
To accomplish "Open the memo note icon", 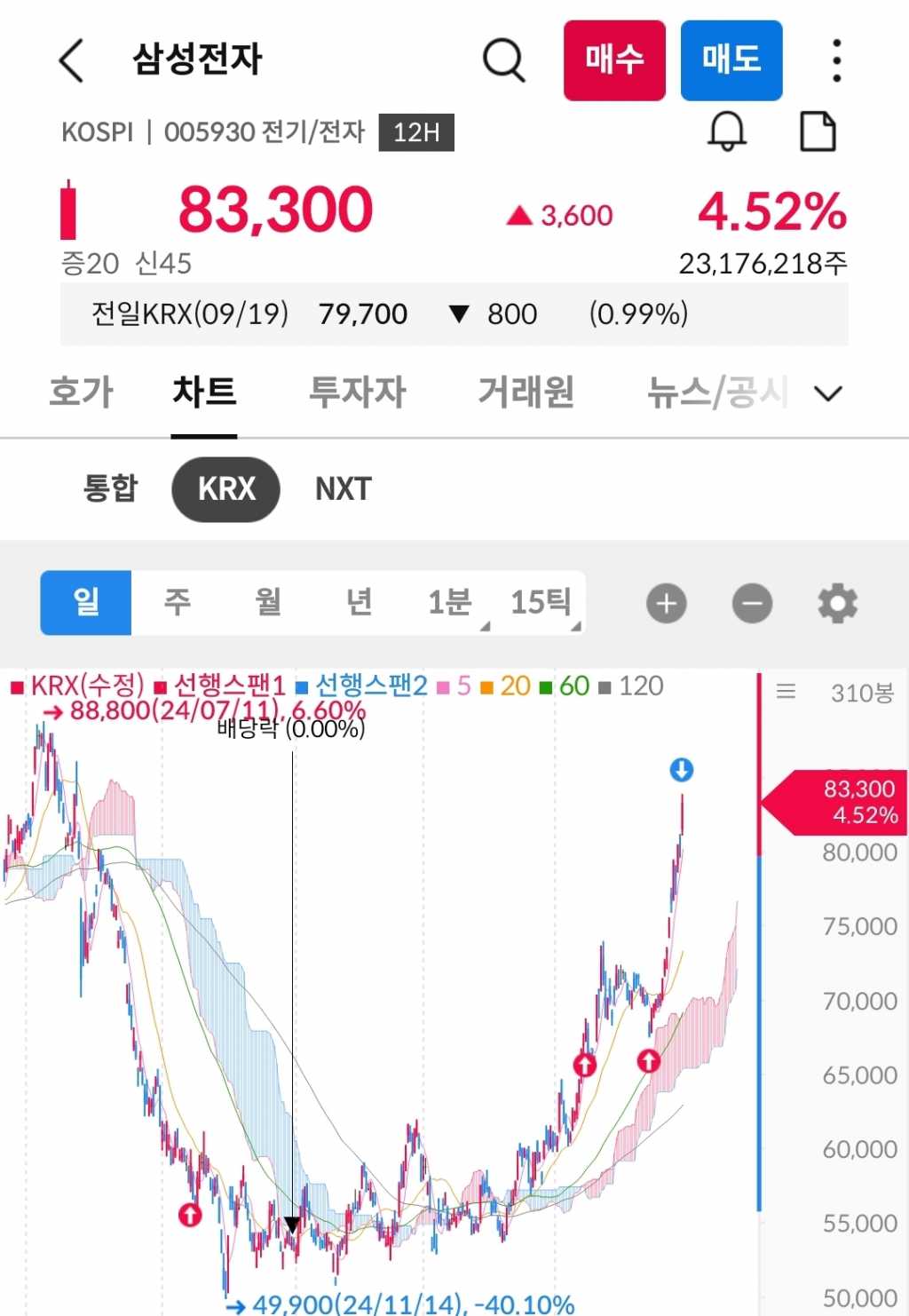I will pyautogui.click(x=818, y=132).
